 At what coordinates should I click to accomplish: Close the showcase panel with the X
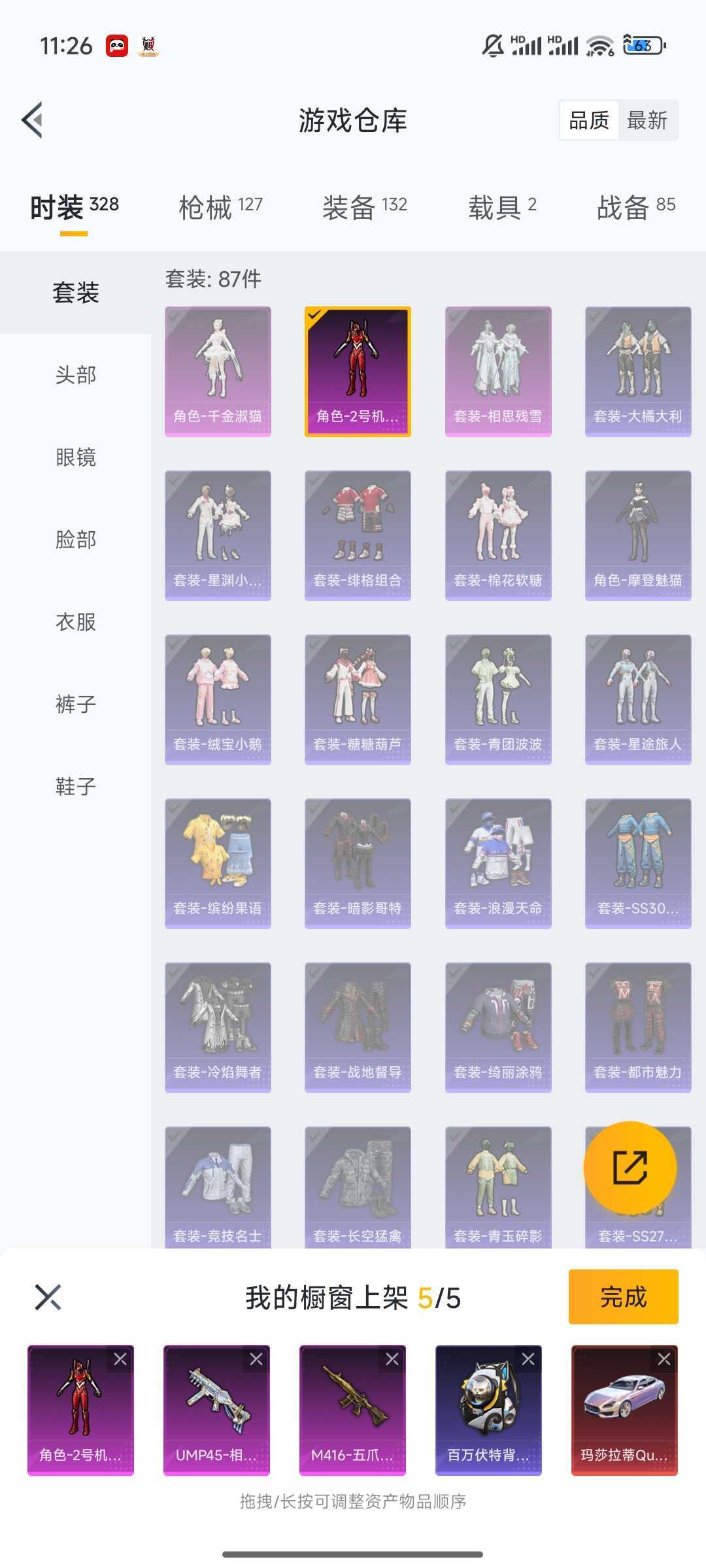(x=48, y=1298)
